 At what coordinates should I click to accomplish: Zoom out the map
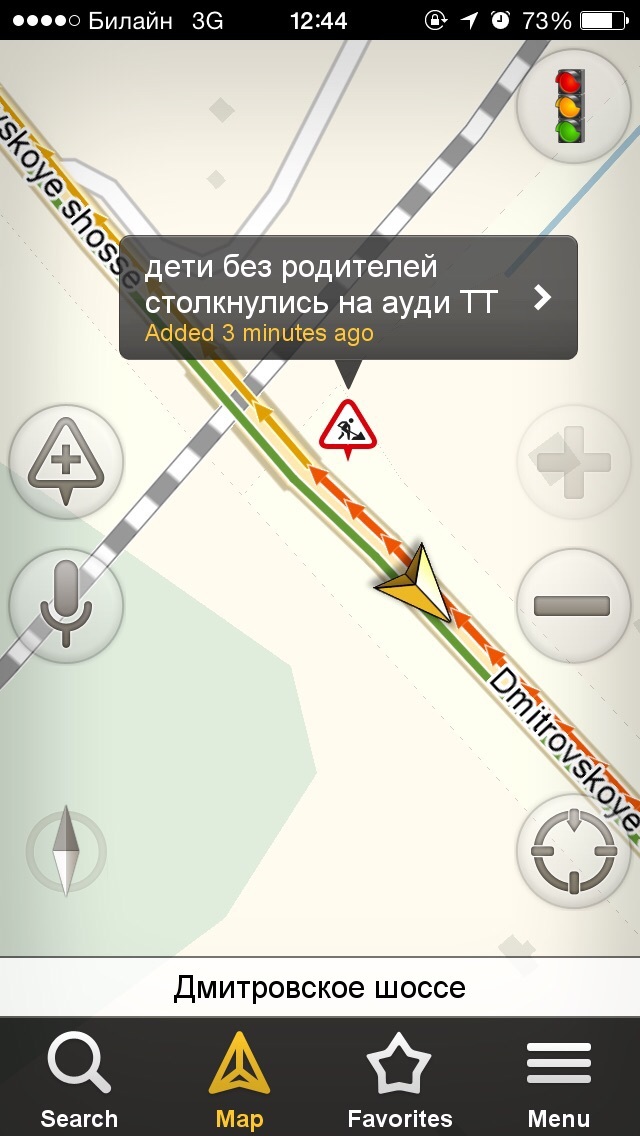(572, 605)
